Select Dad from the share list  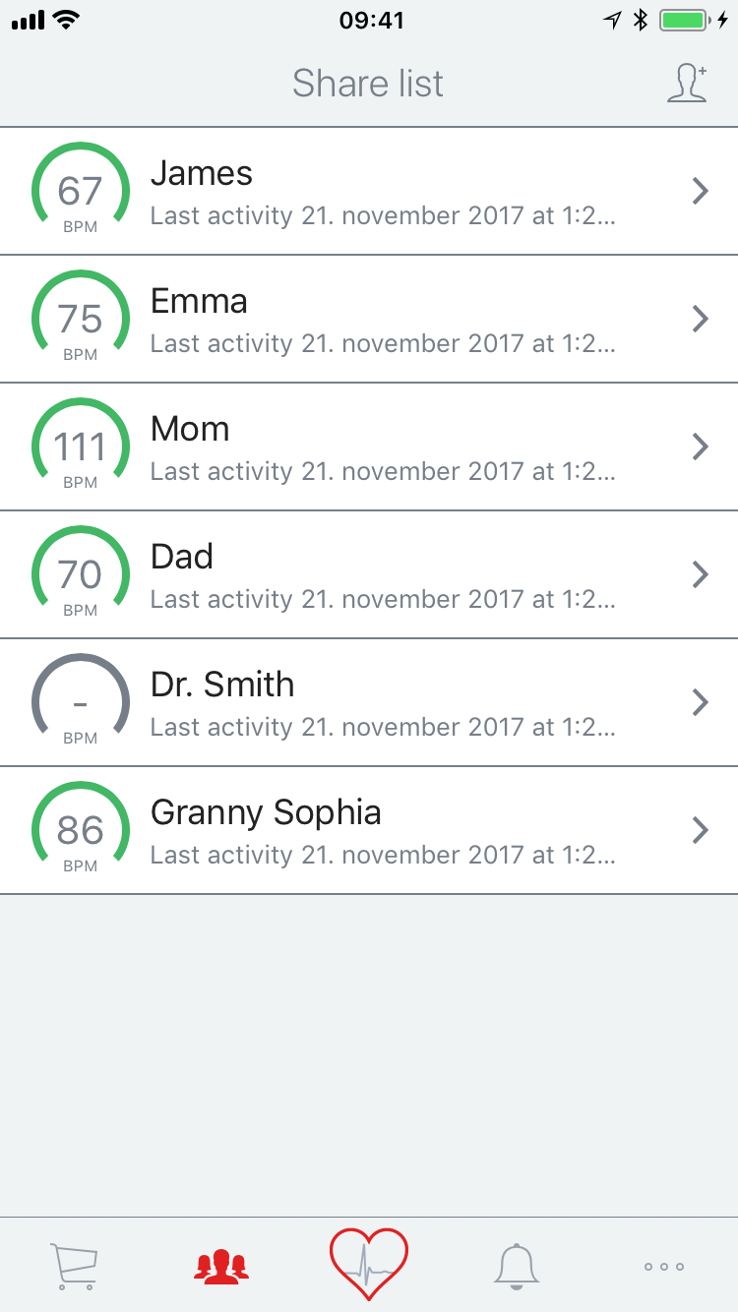pos(369,575)
